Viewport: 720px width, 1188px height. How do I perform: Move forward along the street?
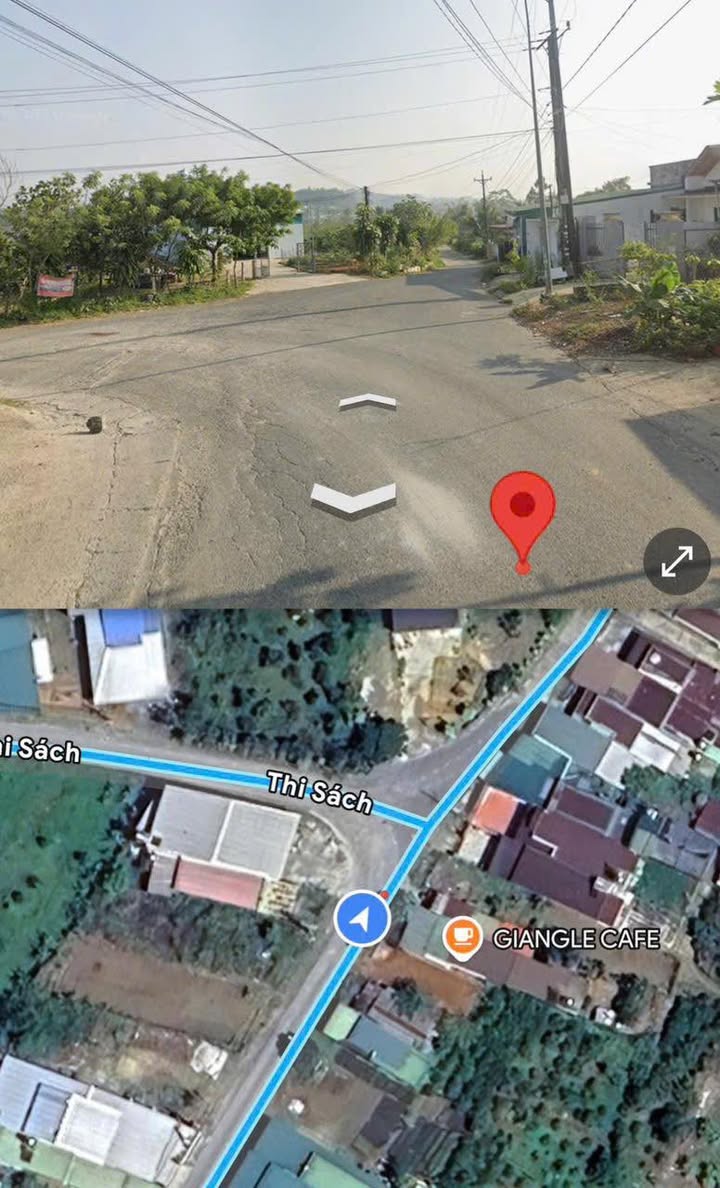click(367, 402)
